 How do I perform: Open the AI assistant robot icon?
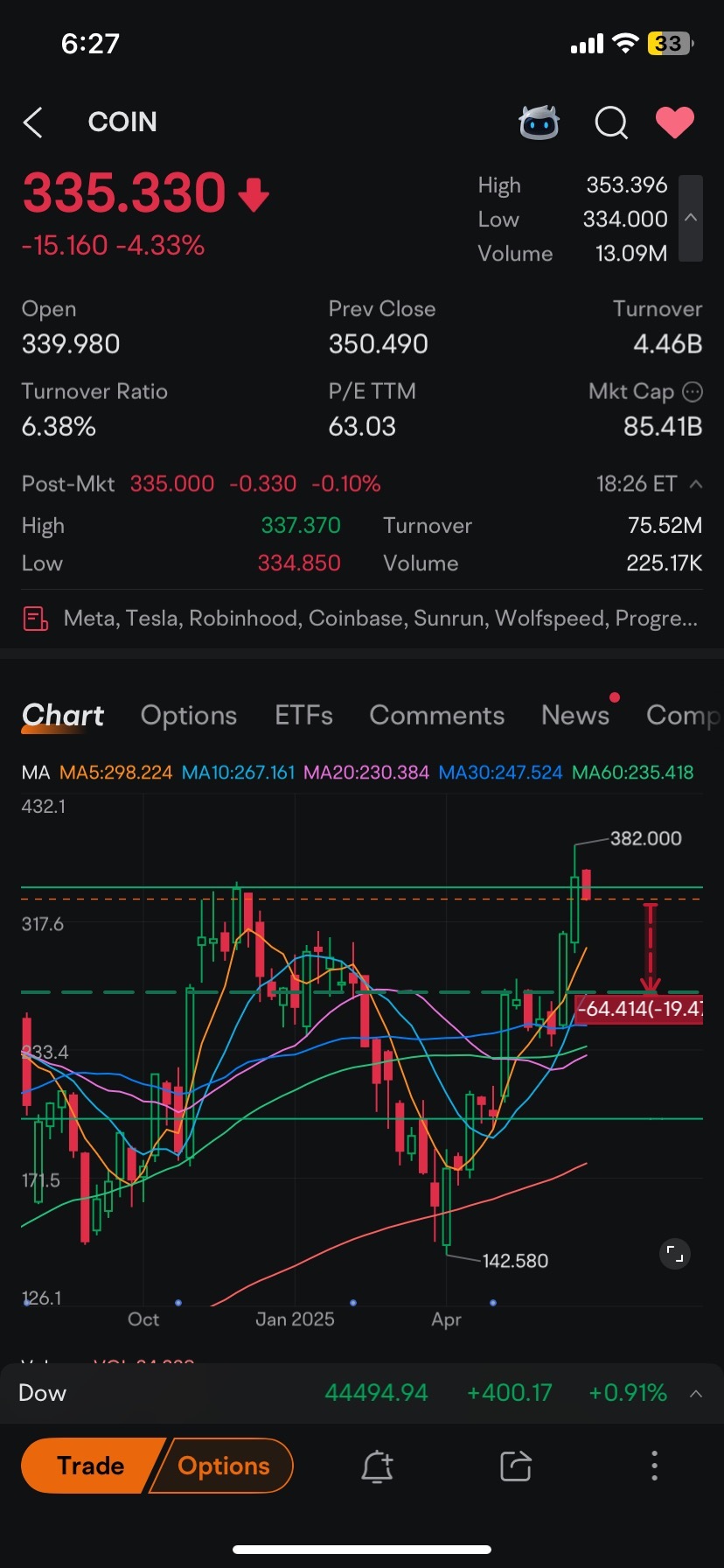point(539,122)
